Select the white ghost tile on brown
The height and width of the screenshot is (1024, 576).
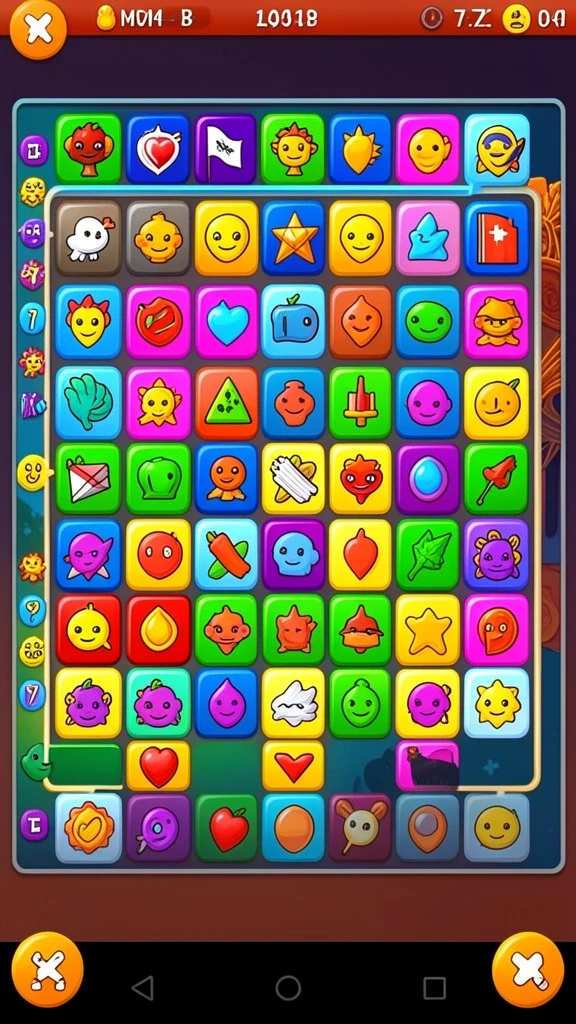pyautogui.click(x=88, y=238)
